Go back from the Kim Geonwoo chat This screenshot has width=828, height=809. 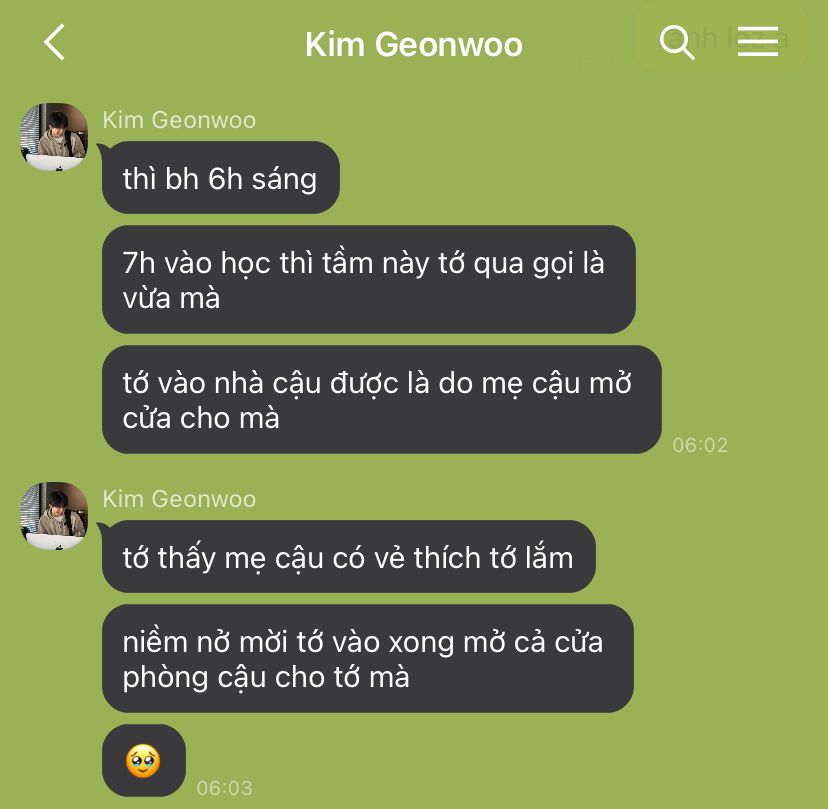coord(54,42)
